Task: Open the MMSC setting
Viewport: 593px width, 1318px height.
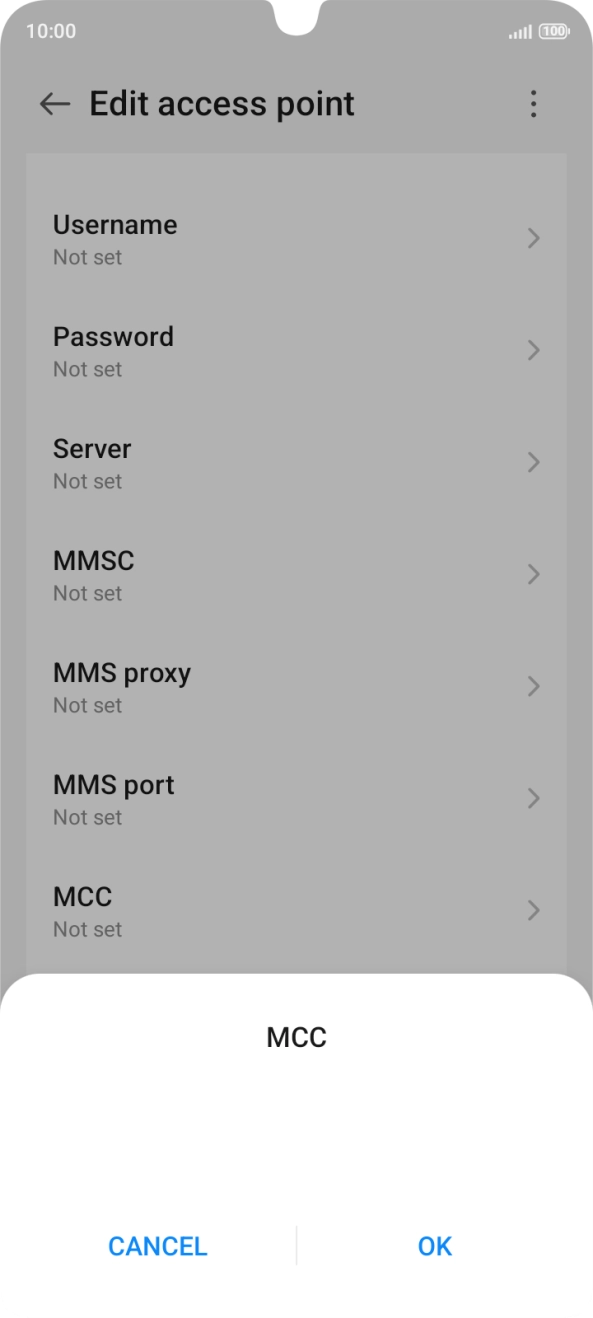Action: tap(296, 575)
